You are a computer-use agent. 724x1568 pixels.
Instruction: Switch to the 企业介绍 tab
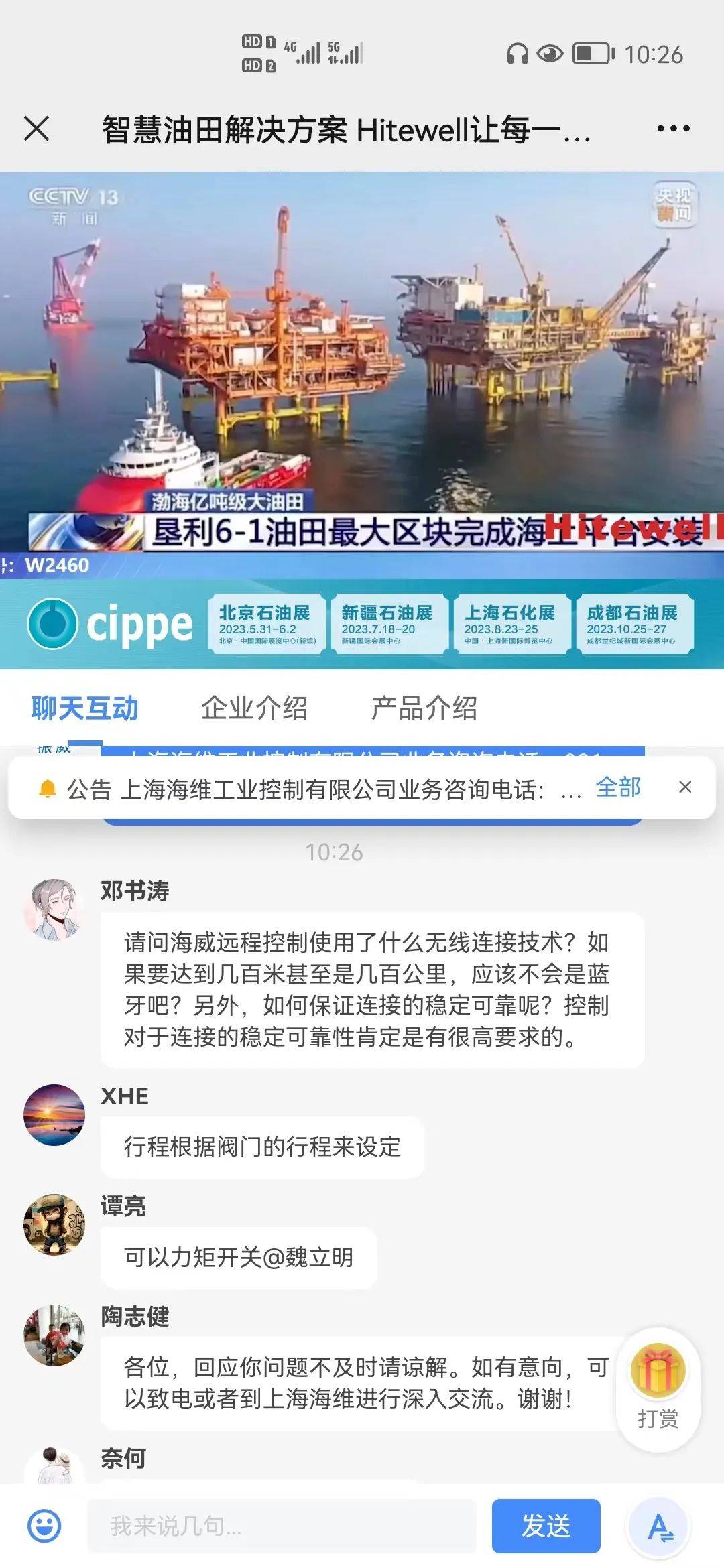[254, 708]
